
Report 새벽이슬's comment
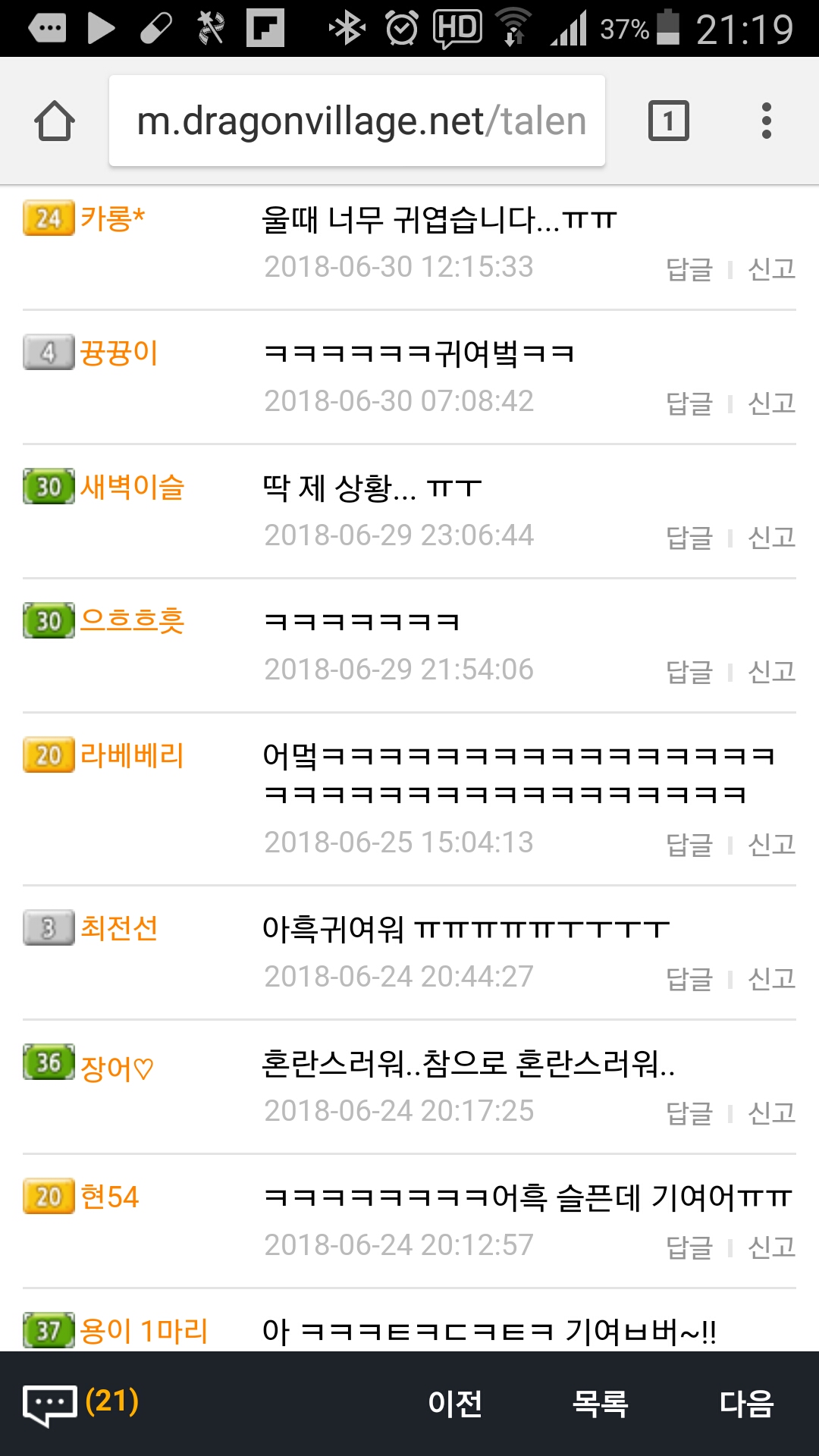coord(771,538)
